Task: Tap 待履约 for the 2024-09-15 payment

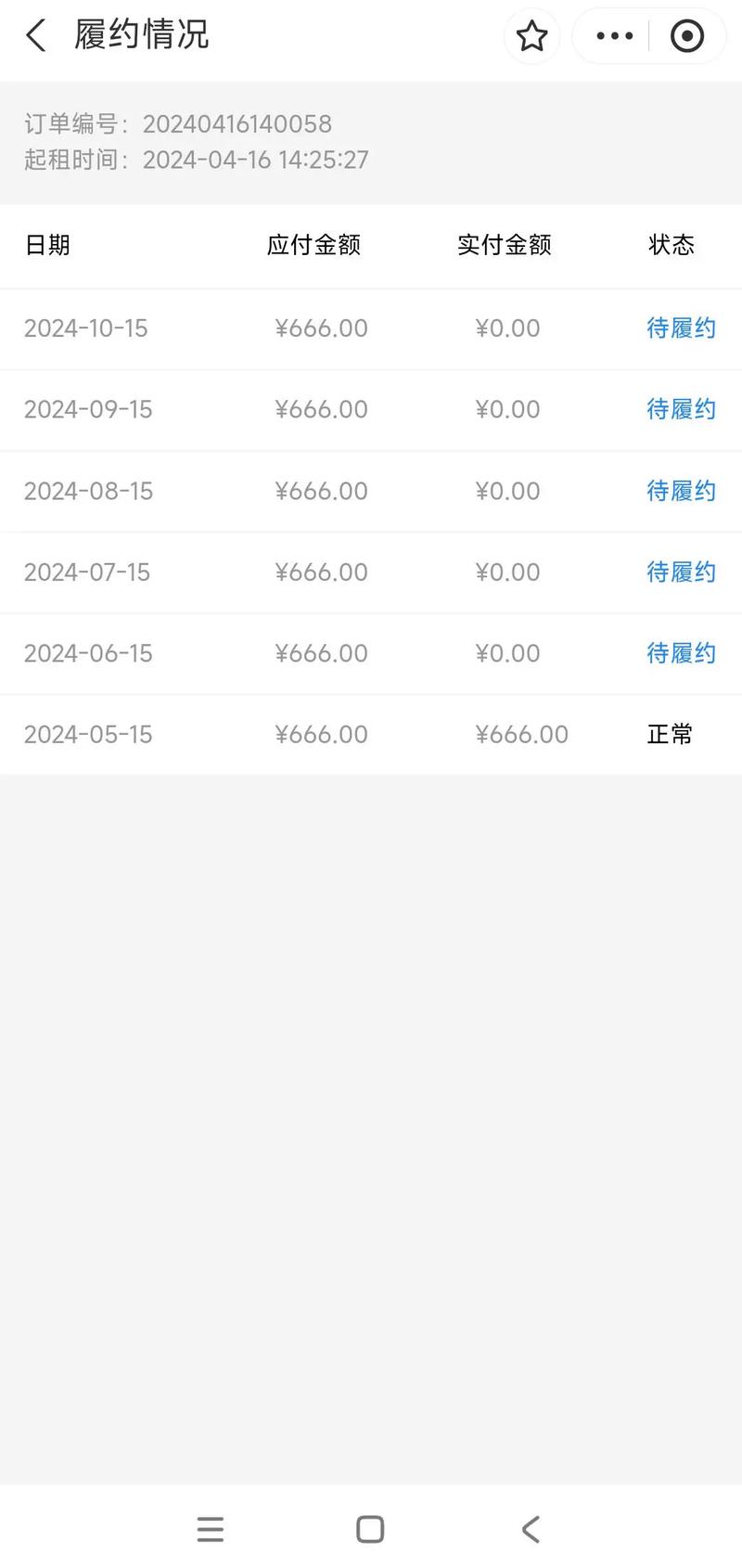Action: tap(681, 409)
